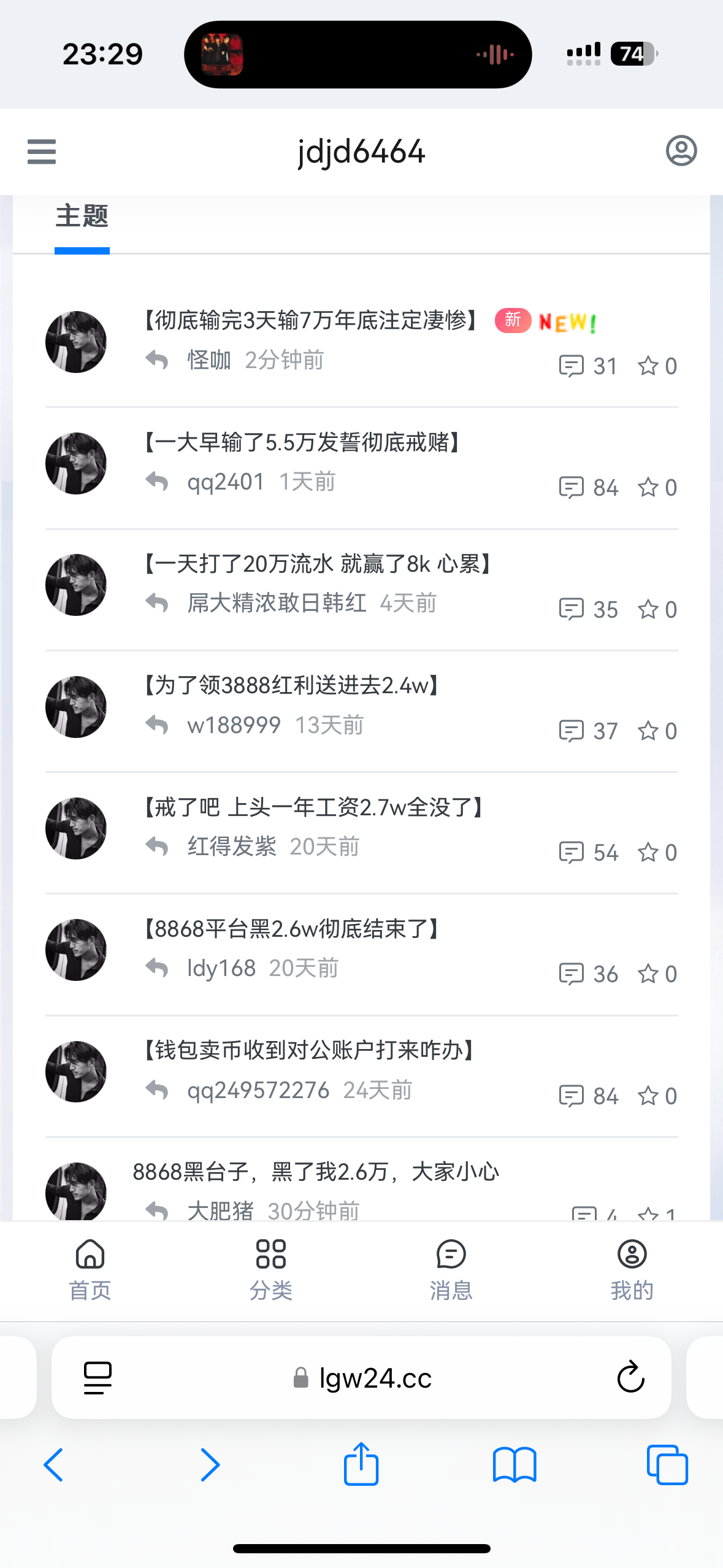This screenshot has width=723, height=1568.
Task: Open thread 8868平台黑2.6w彻底结束了
Action: tap(291, 929)
